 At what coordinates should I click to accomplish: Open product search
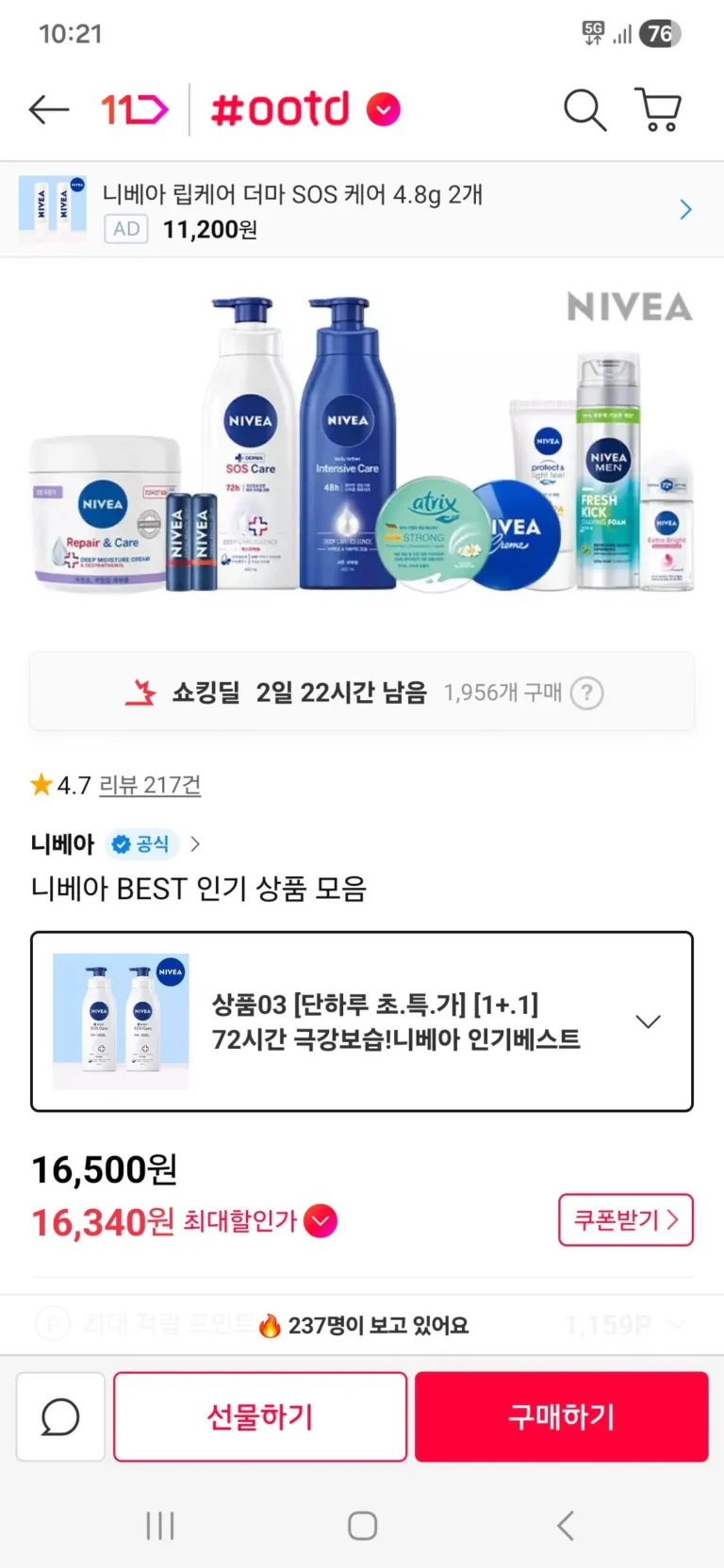click(584, 110)
